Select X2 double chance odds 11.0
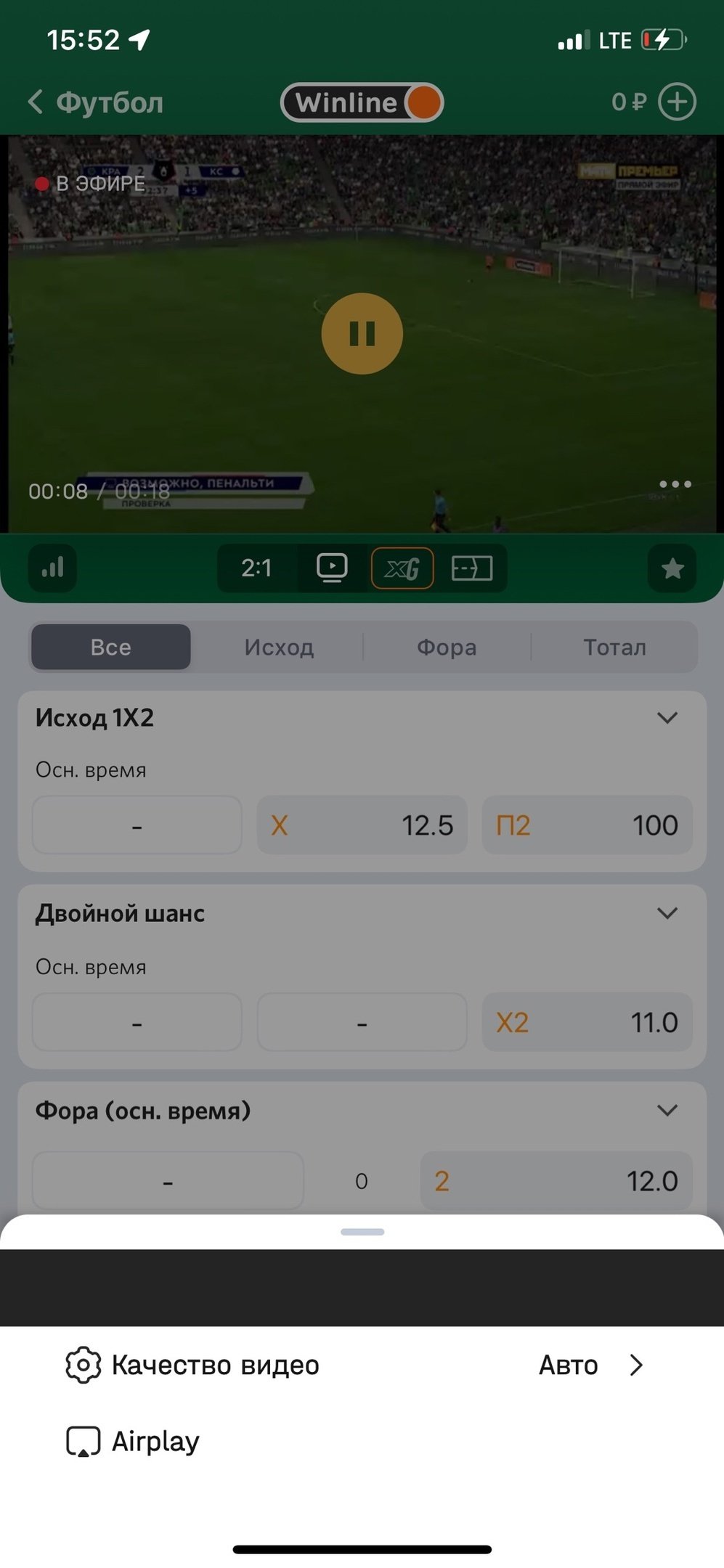Image resolution: width=724 pixels, height=1568 pixels. pos(587,1022)
